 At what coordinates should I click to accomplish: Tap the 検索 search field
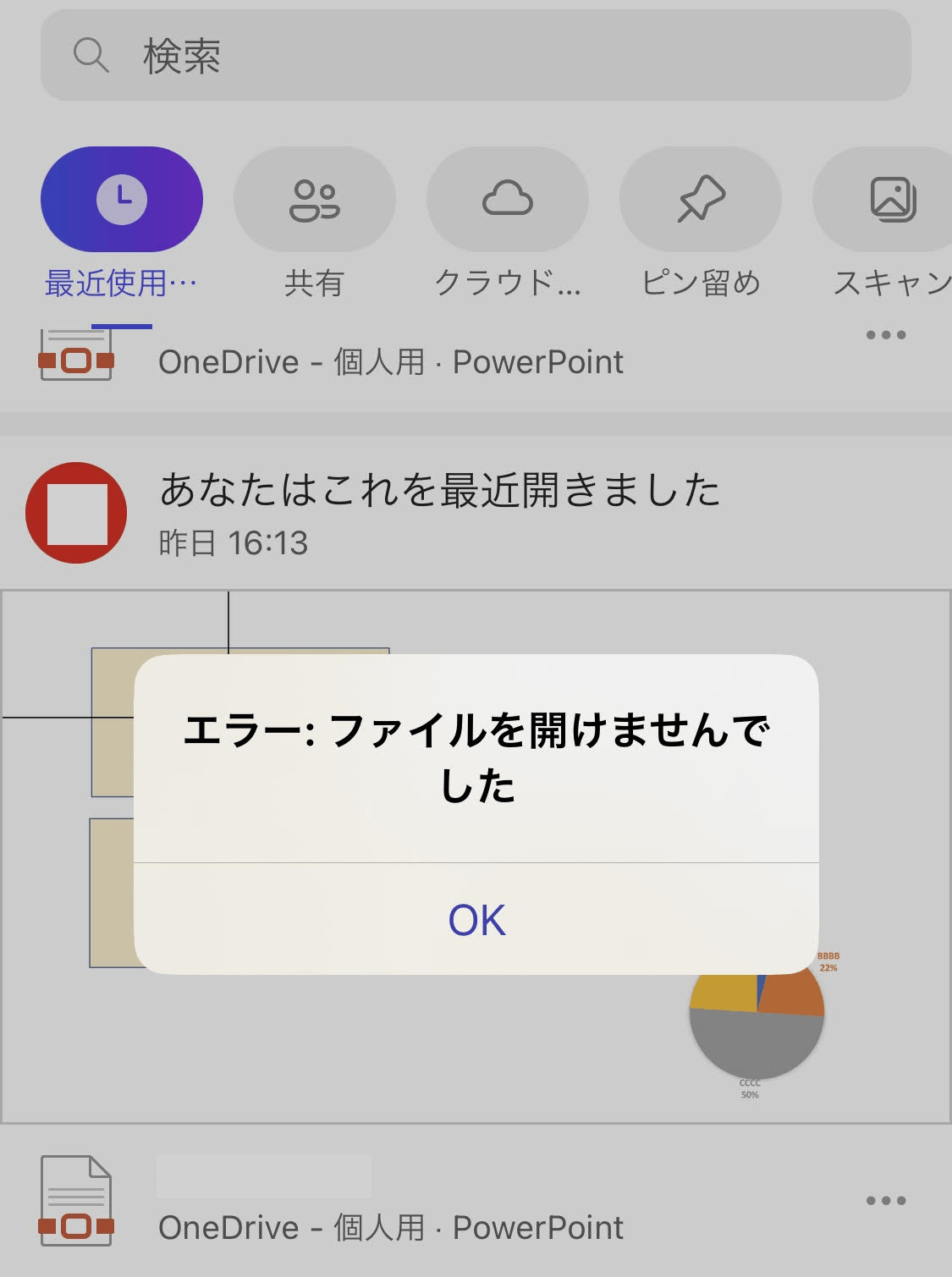point(476,56)
